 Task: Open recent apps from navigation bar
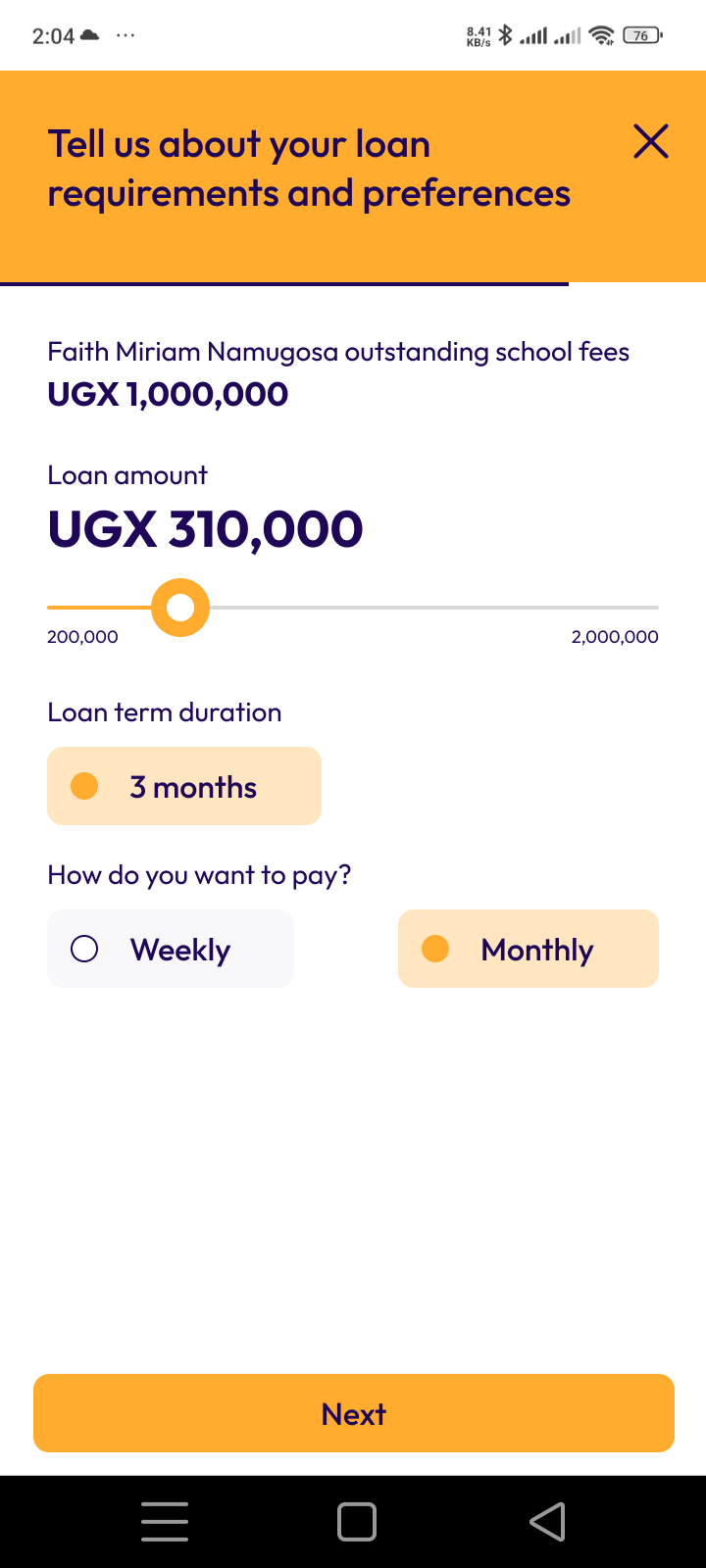pyautogui.click(x=165, y=1522)
